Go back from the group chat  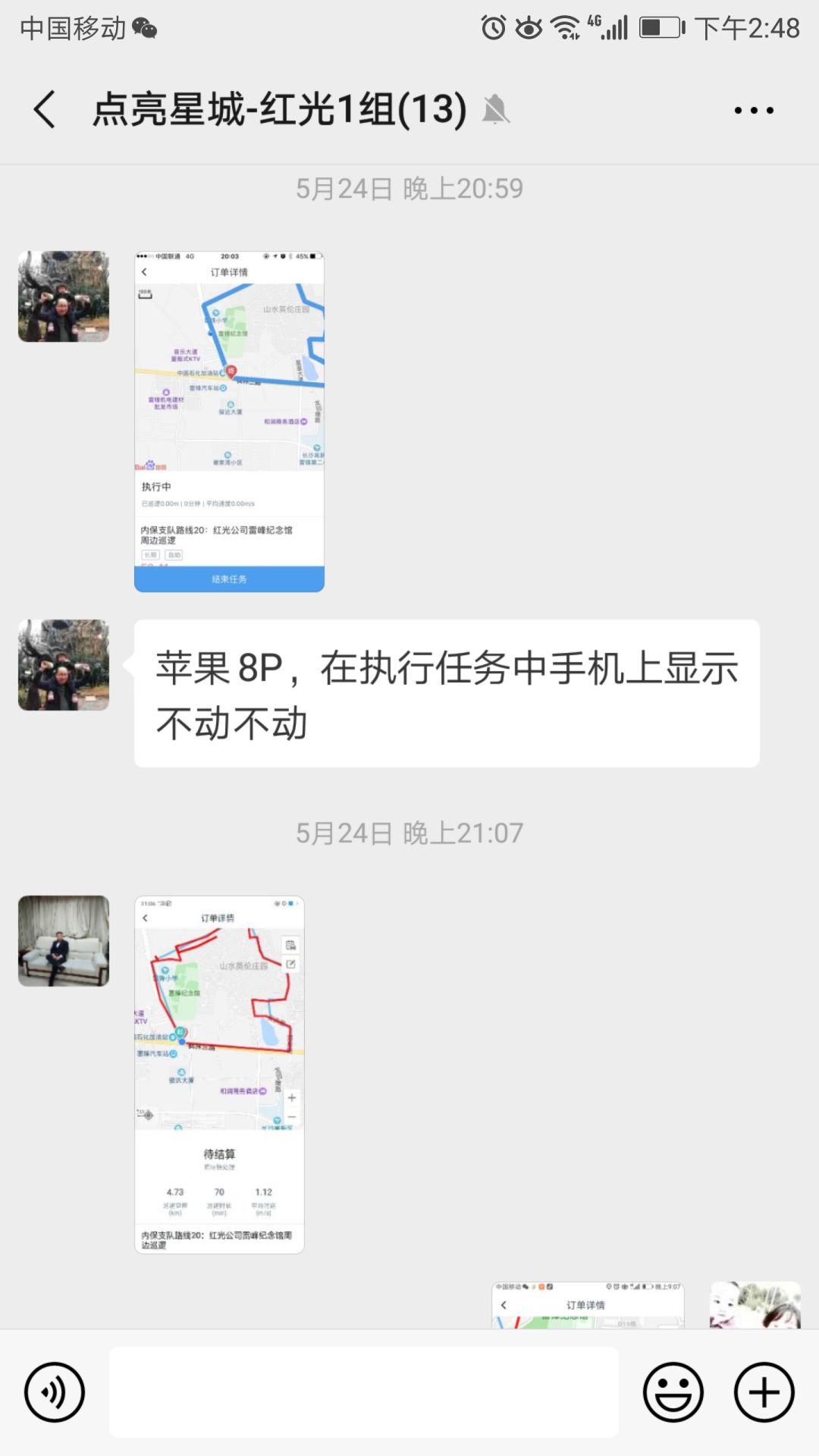(x=45, y=109)
